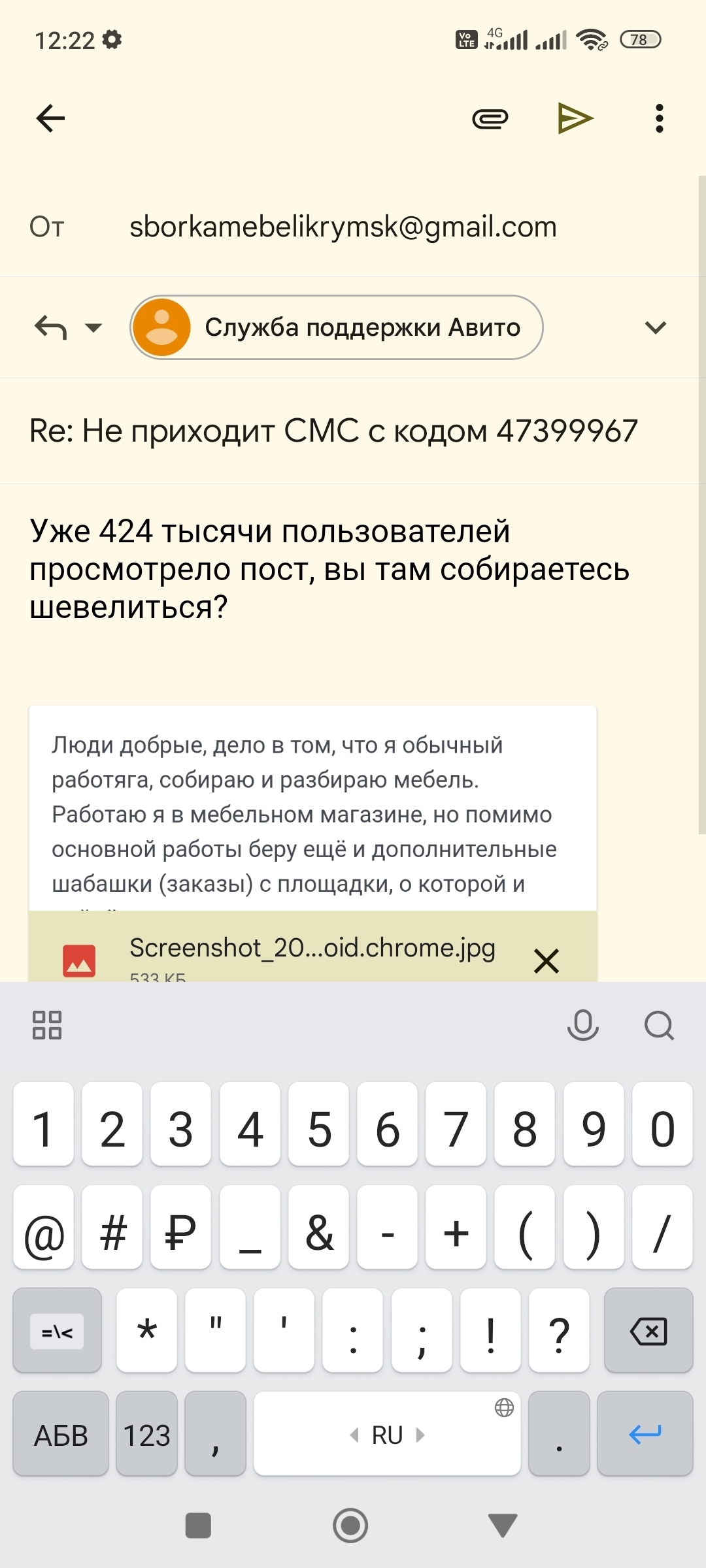
Task: Attach a file with the paperclip icon
Action: click(x=490, y=119)
